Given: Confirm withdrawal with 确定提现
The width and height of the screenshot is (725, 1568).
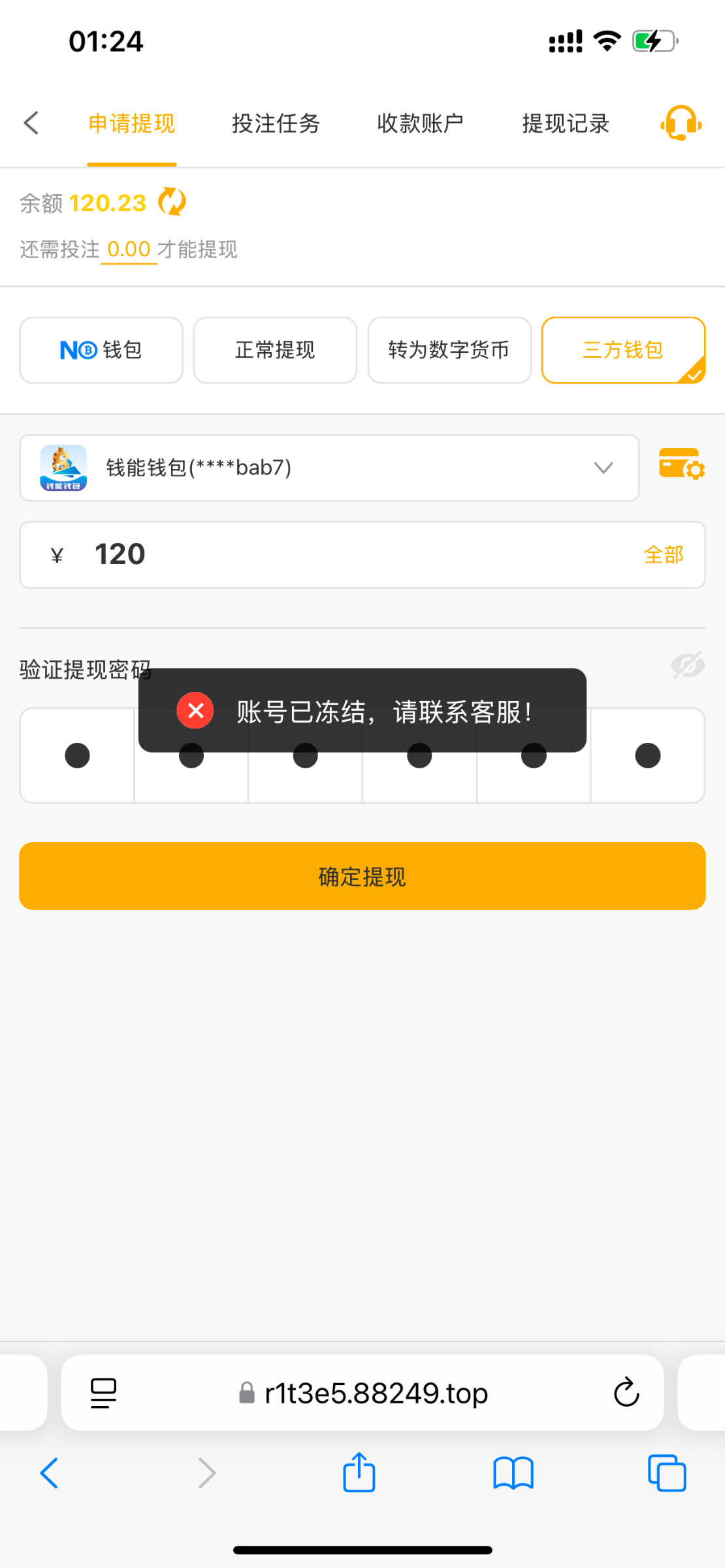Looking at the screenshot, I should [x=362, y=876].
